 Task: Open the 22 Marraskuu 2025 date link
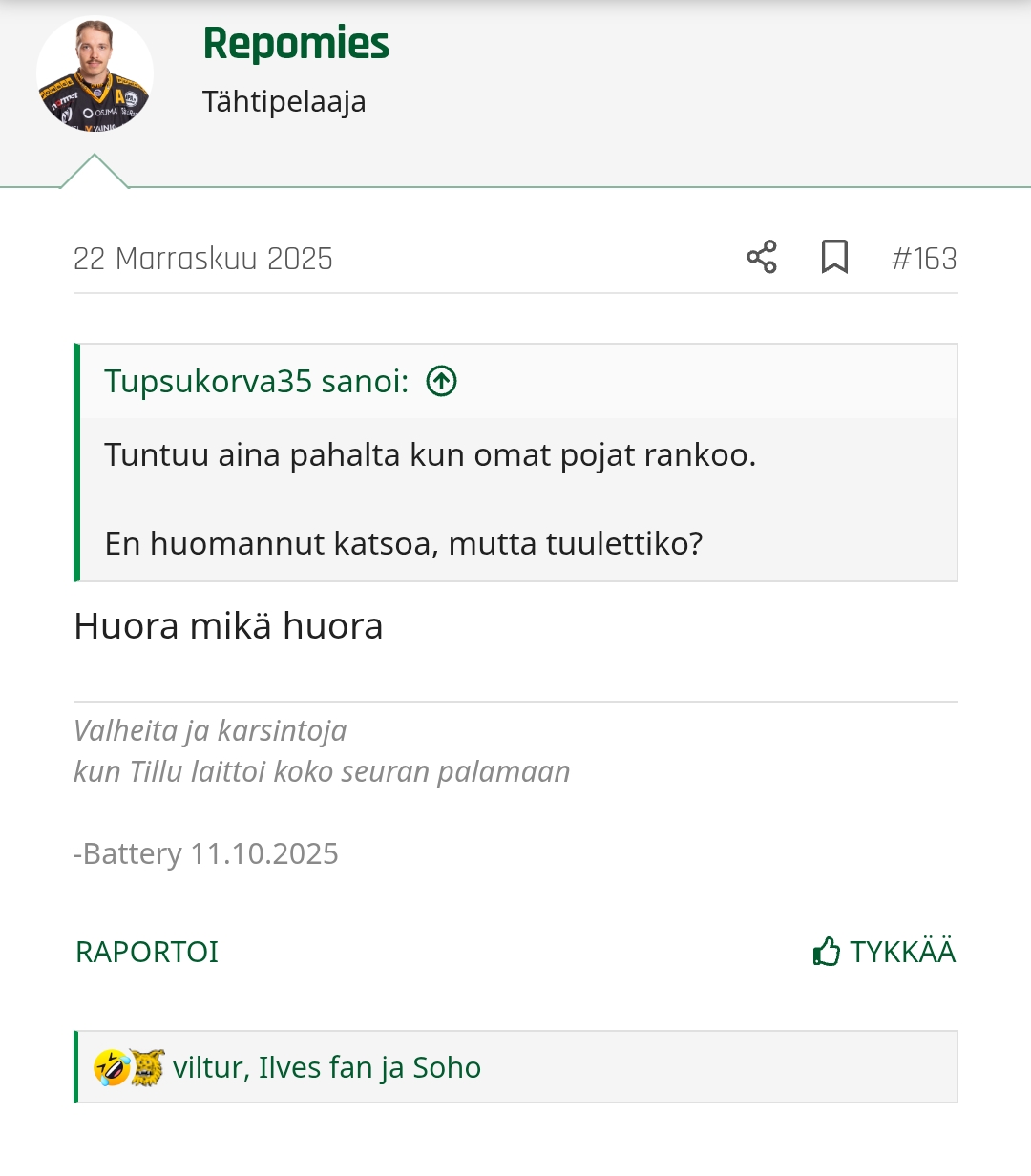coord(203,259)
